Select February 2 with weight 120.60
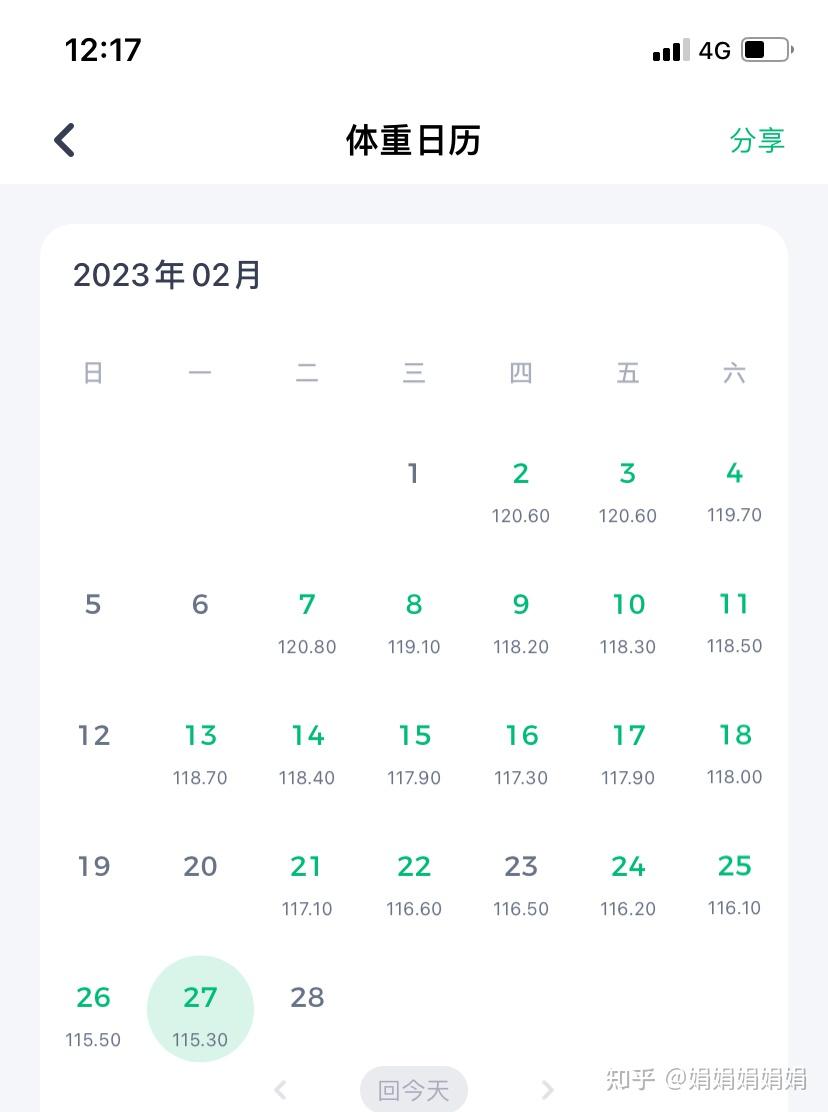 [x=520, y=490]
